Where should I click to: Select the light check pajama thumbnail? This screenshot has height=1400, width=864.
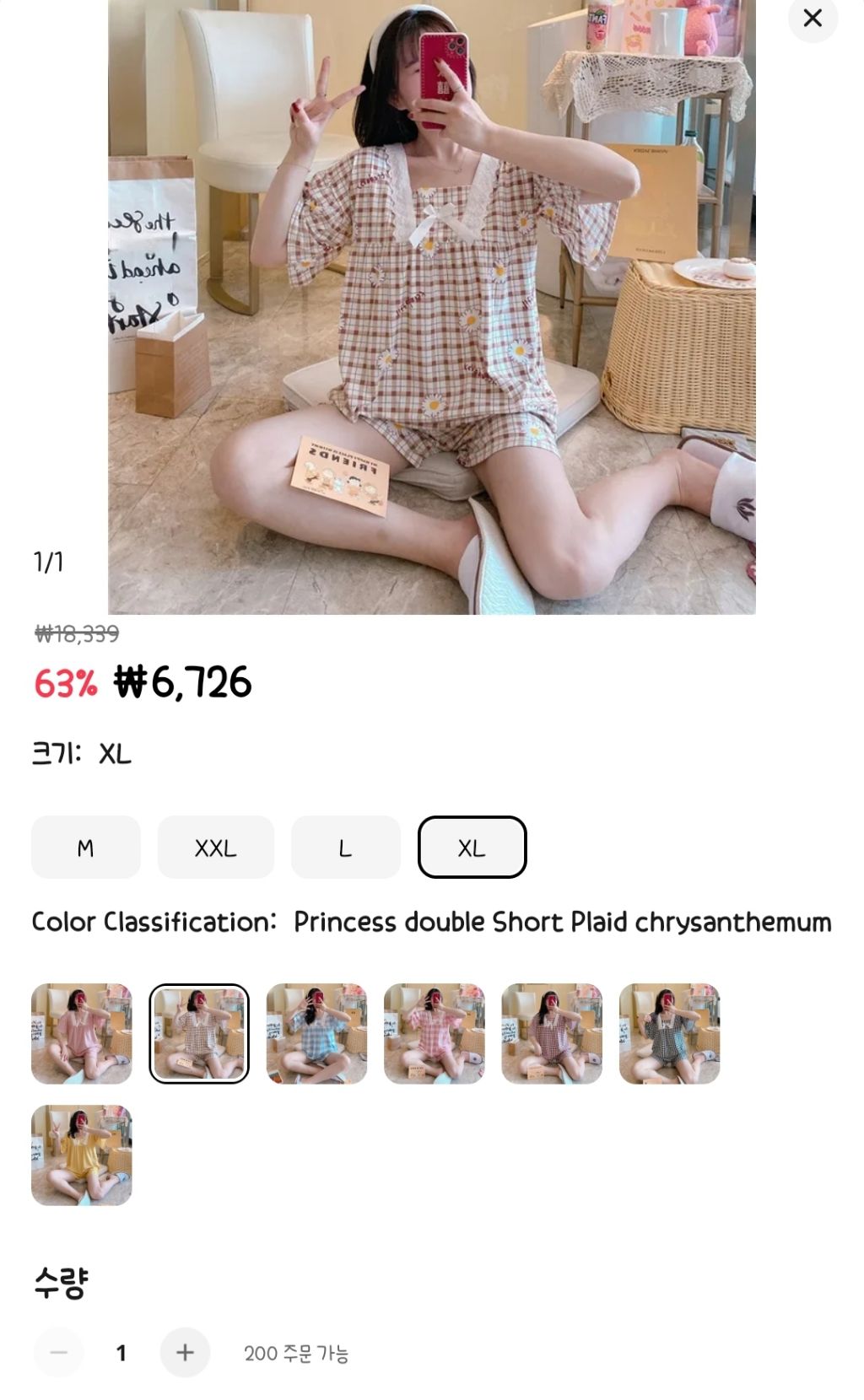(553, 1034)
